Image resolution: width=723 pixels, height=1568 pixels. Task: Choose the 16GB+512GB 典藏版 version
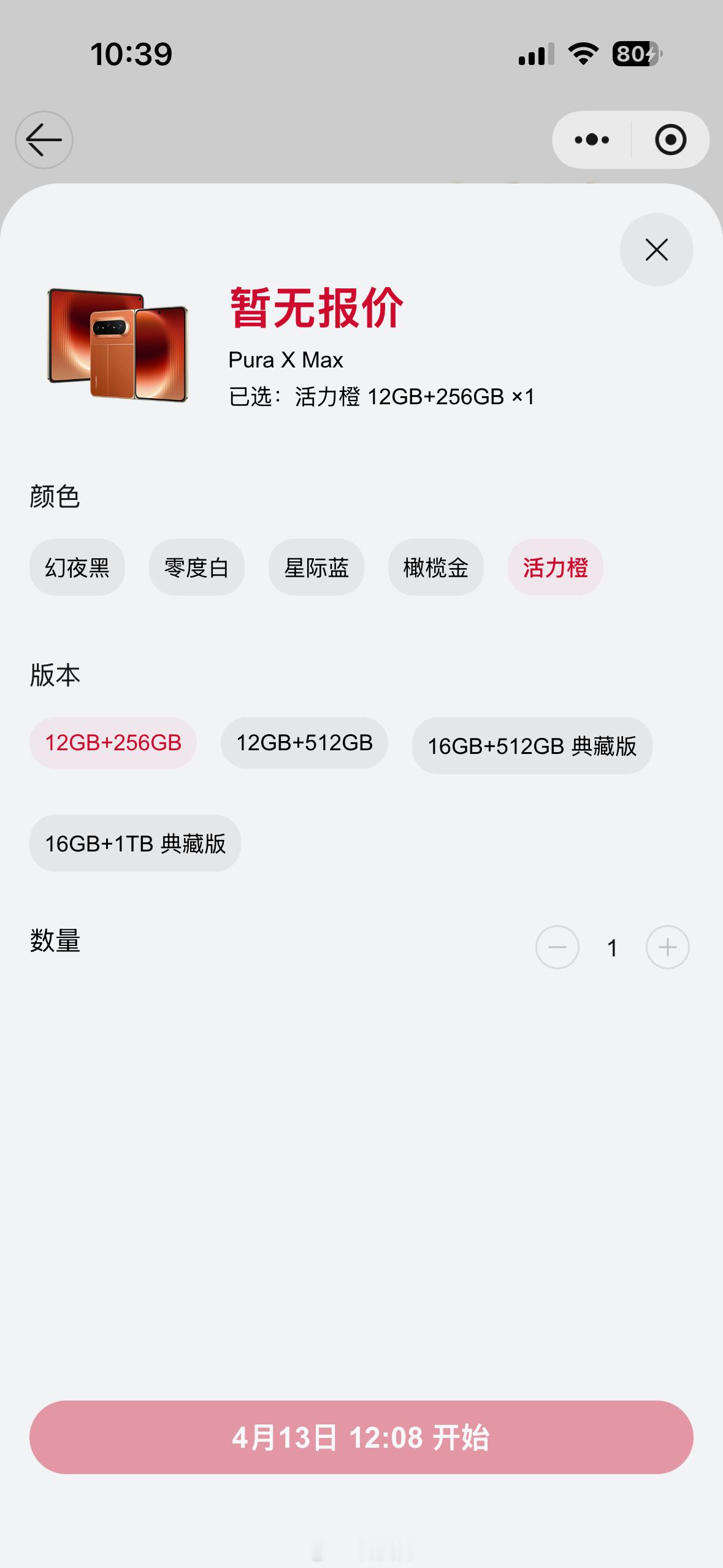(532, 746)
